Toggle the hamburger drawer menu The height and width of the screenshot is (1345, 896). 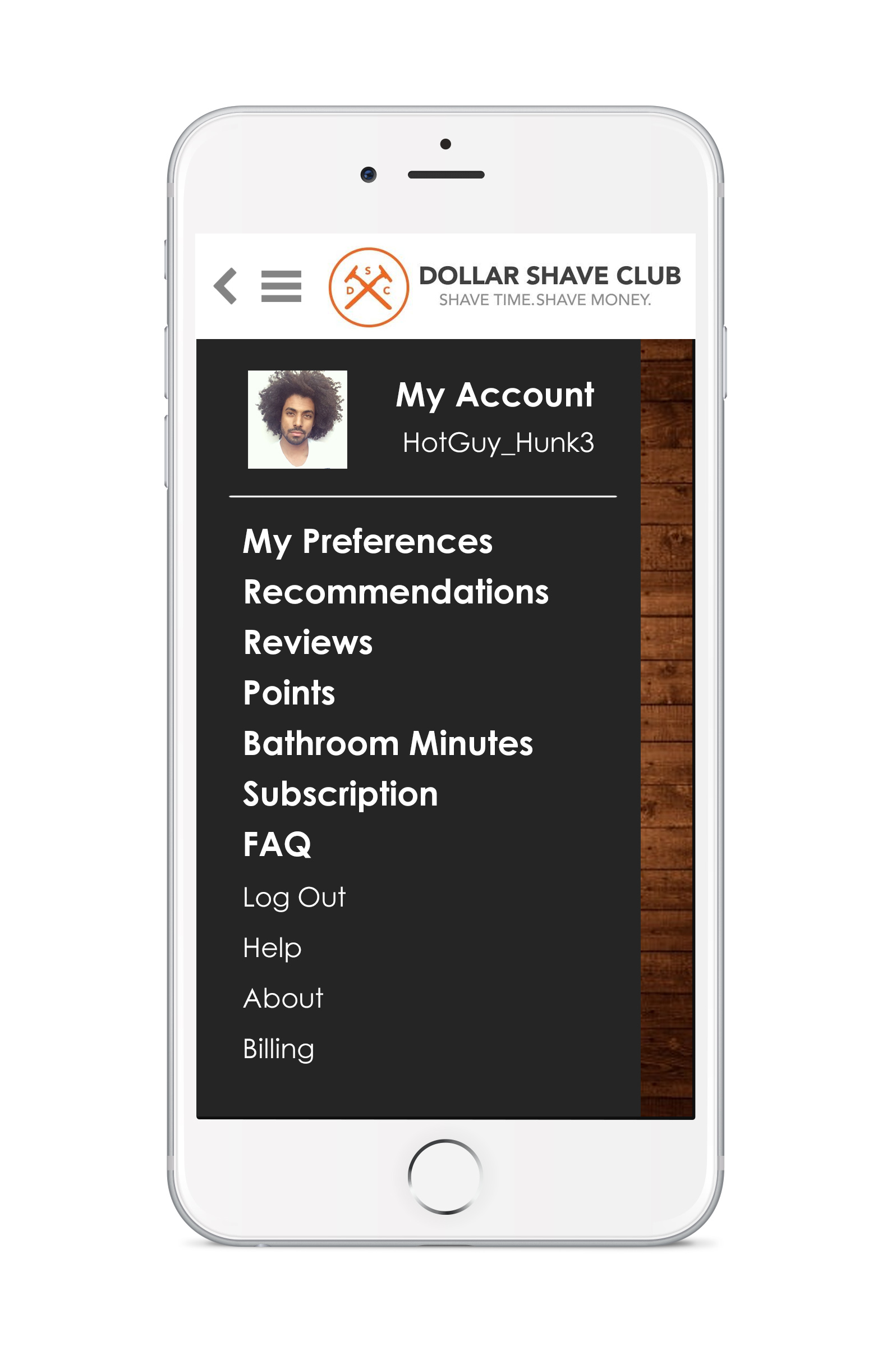point(281,286)
